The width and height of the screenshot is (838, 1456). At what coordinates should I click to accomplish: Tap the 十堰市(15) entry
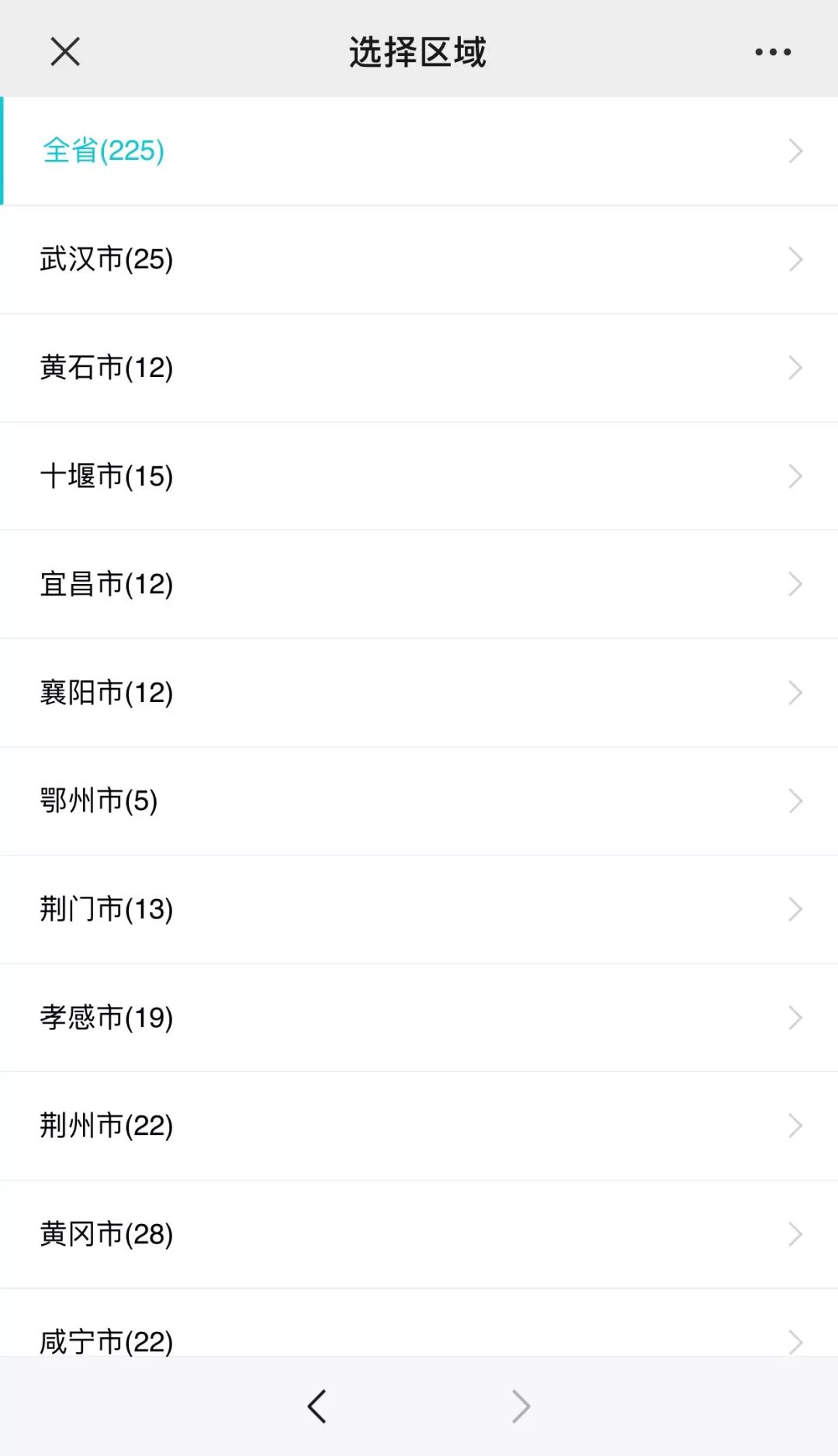coord(419,476)
